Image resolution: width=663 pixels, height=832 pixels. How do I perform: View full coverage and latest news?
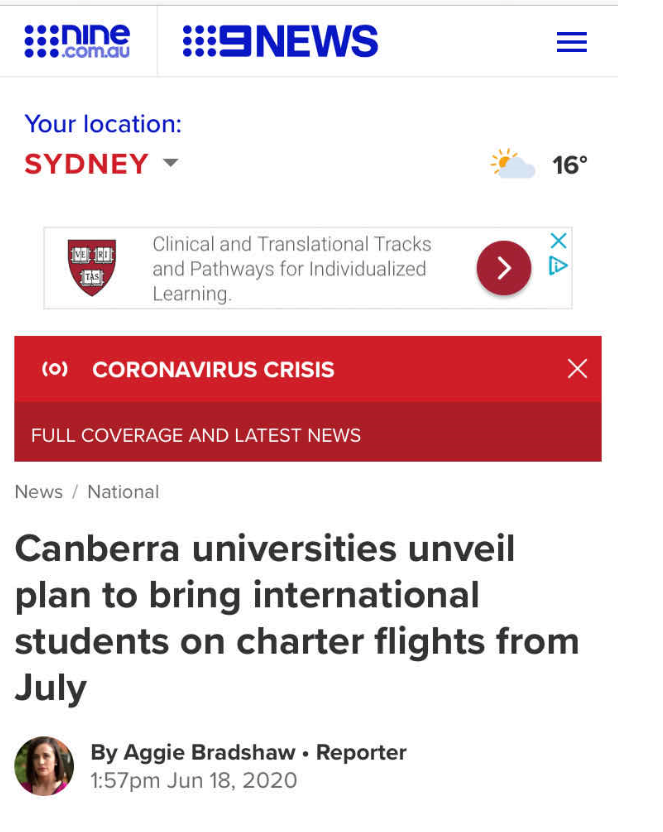click(196, 435)
